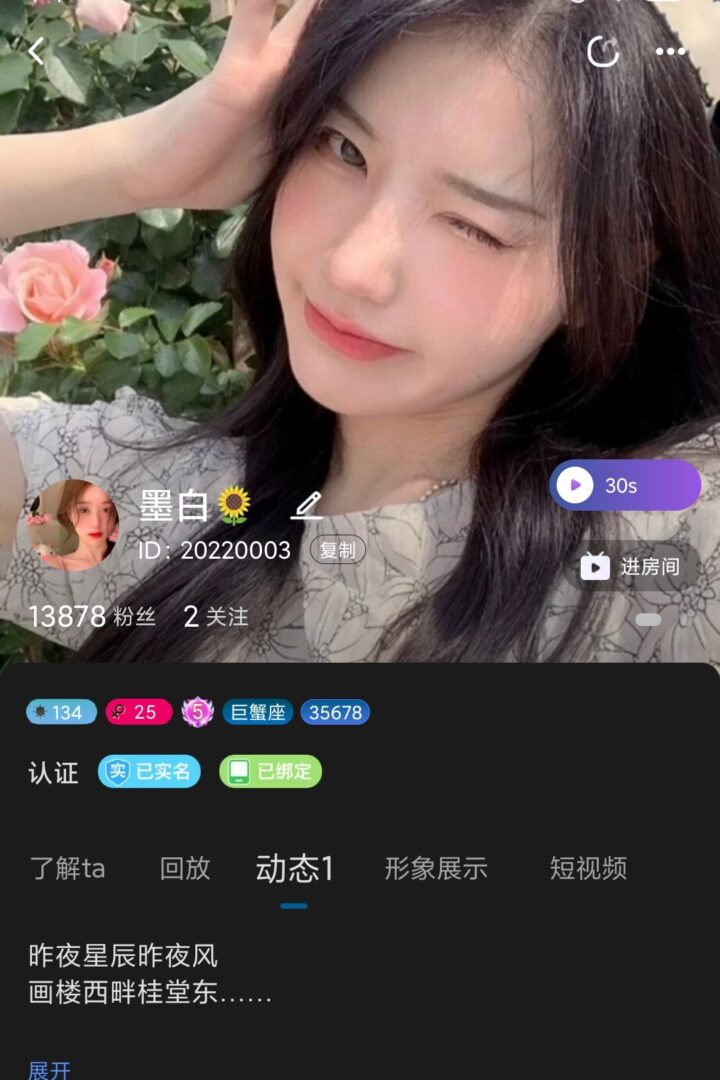
Task: Switch to the 了解ta tab
Action: click(67, 868)
